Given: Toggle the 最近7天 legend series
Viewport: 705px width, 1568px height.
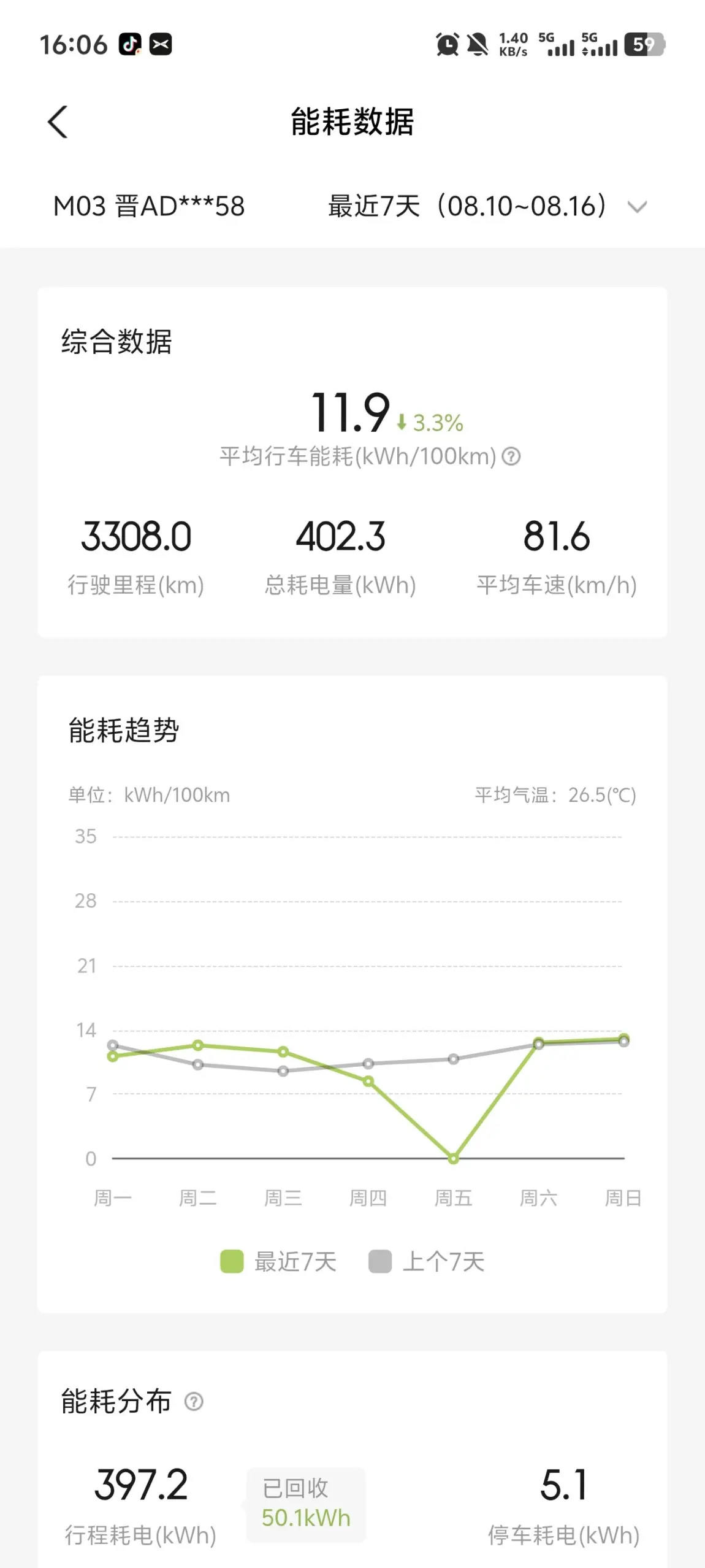Looking at the screenshot, I should click(278, 1262).
